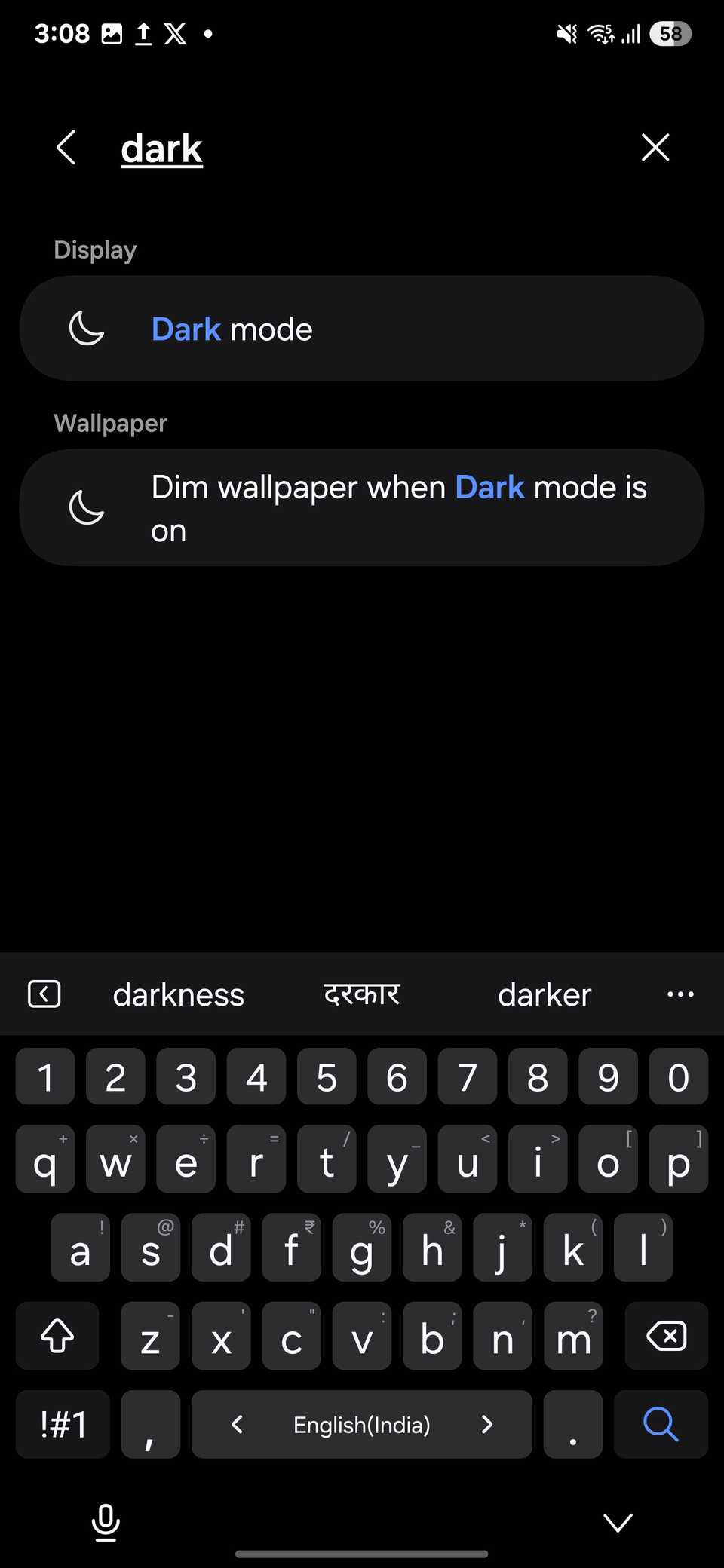Delete a character with backspace
This screenshot has width=724, height=1568.
tap(666, 1337)
